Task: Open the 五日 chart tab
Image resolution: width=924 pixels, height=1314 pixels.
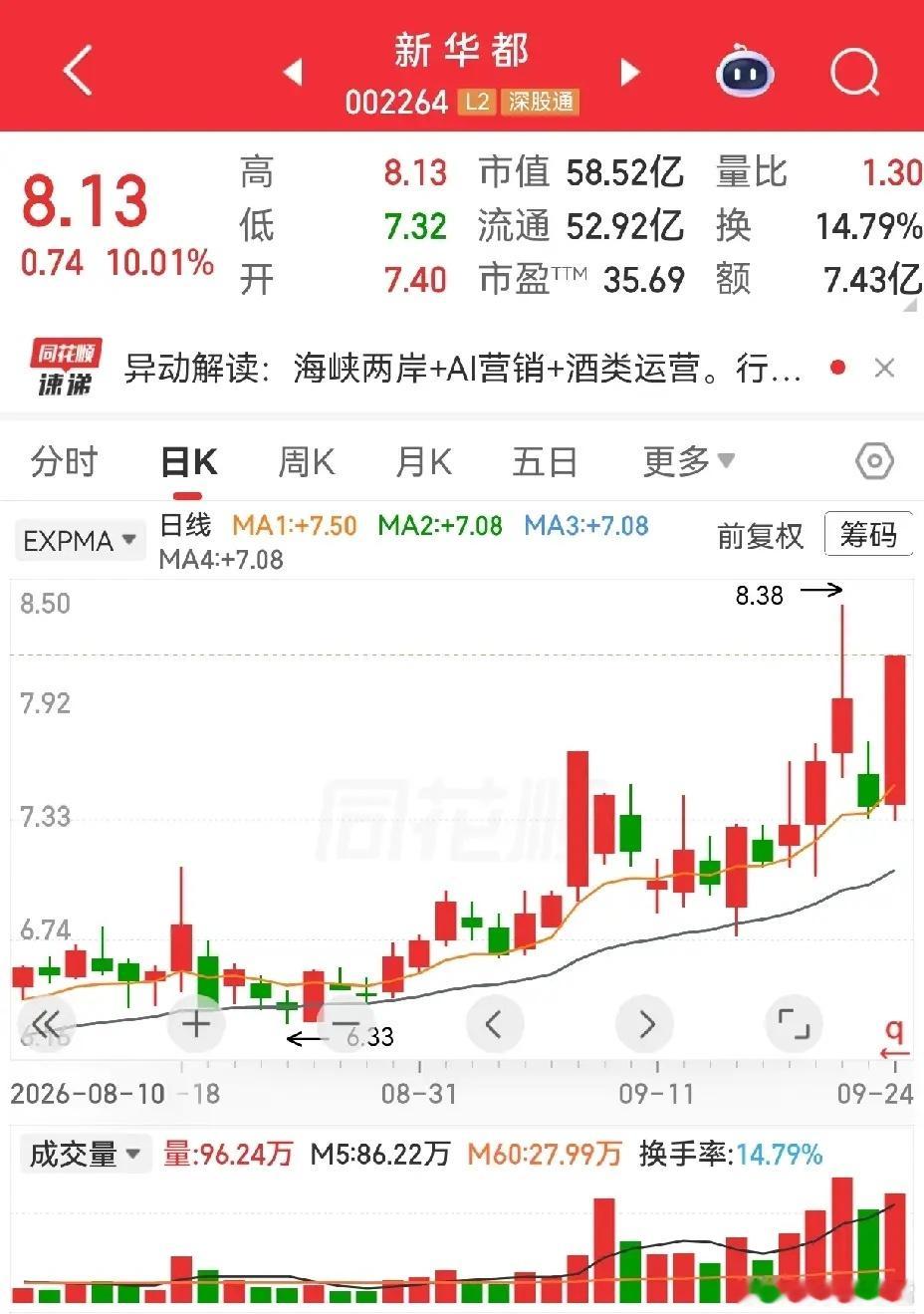Action: pyautogui.click(x=545, y=461)
